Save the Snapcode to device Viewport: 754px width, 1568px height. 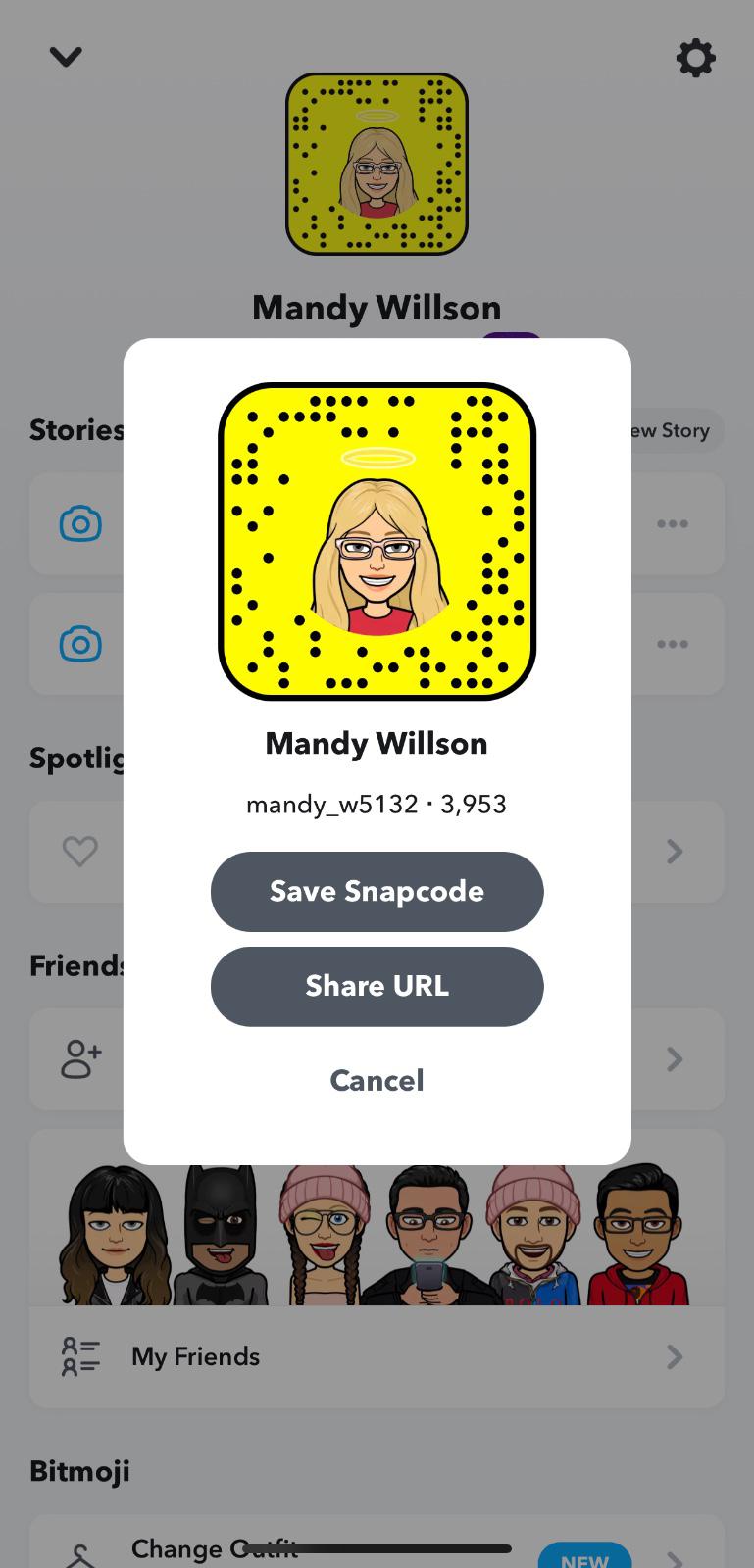pos(377,891)
